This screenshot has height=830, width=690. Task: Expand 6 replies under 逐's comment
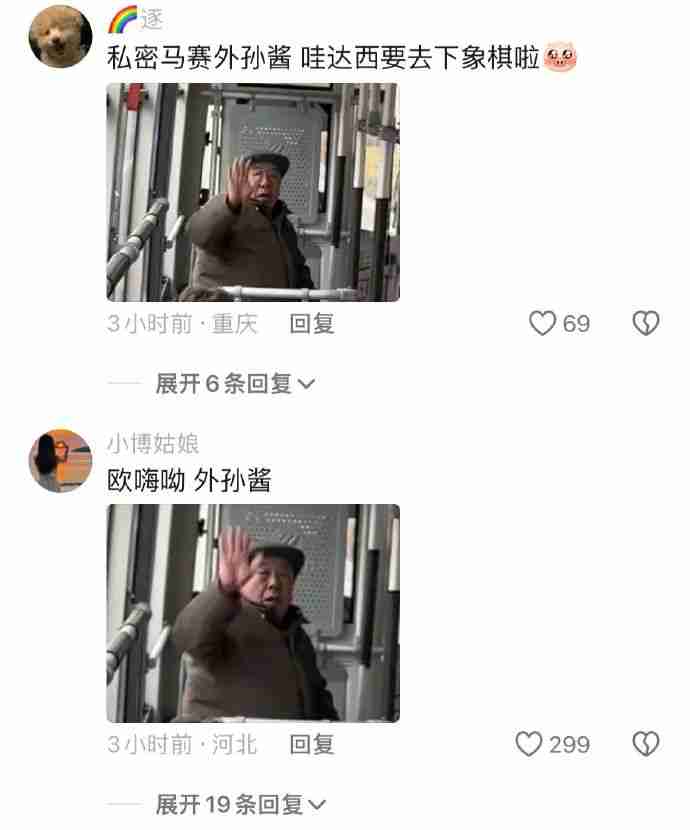235,383
